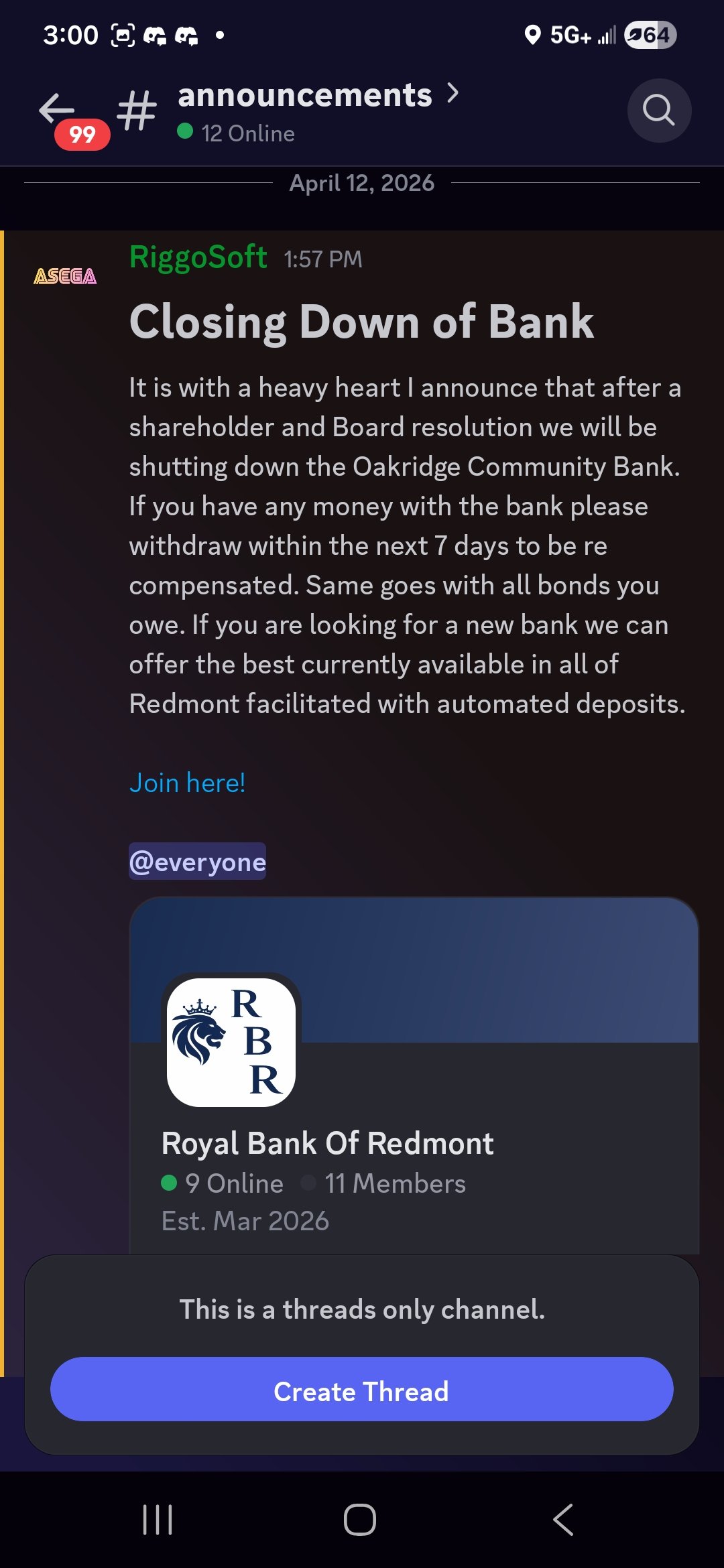This screenshot has height=1568, width=724.
Task: Go to the phone's home screen
Action: 360,1519
